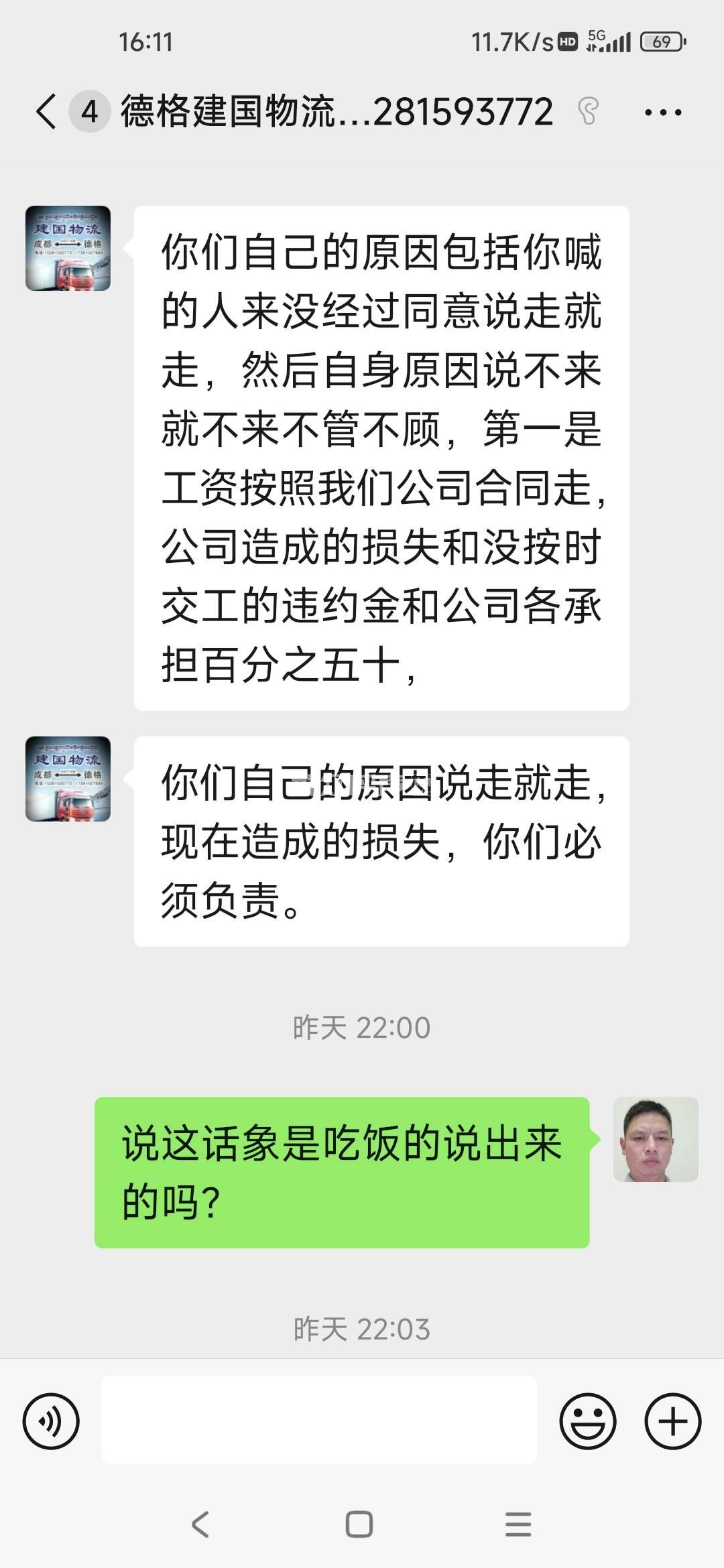This screenshot has height=1568, width=724.
Task: Open chat details via three-dot menu
Action: pyautogui.click(x=662, y=112)
